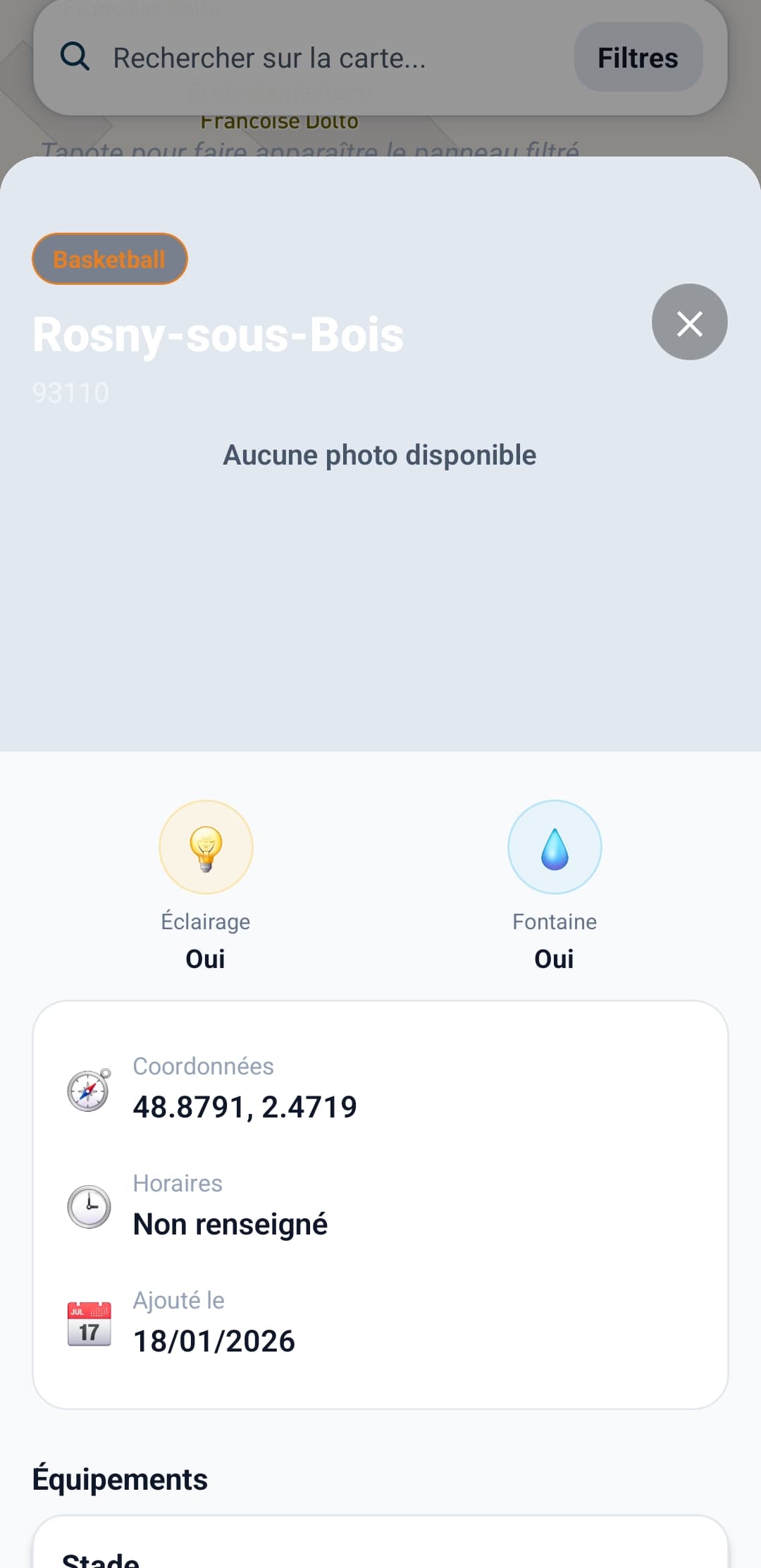Tap the clock icon beside Horaires
The height and width of the screenshot is (1568, 761).
[x=88, y=1206]
